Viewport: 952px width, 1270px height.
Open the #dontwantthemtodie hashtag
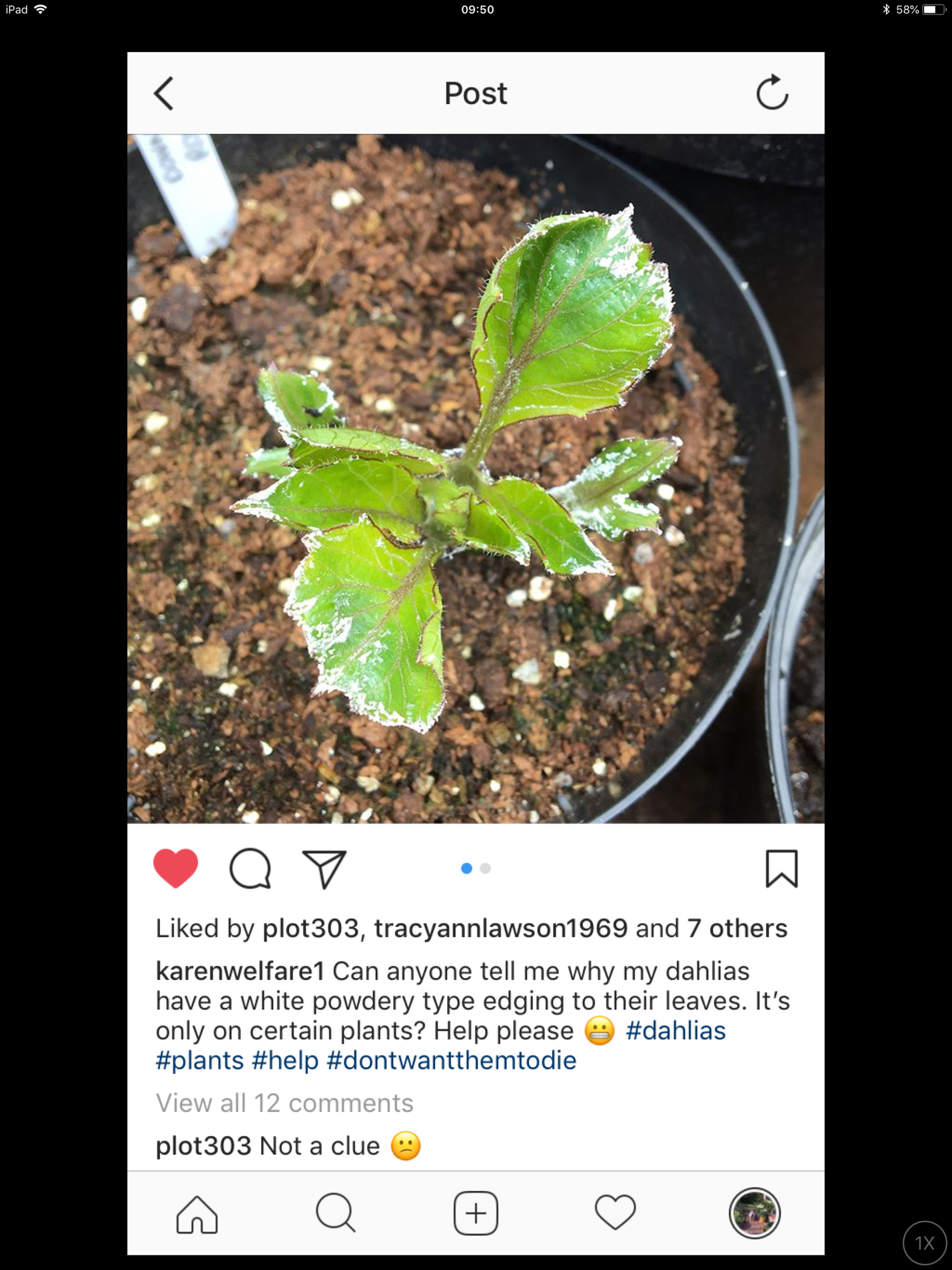point(451,1060)
